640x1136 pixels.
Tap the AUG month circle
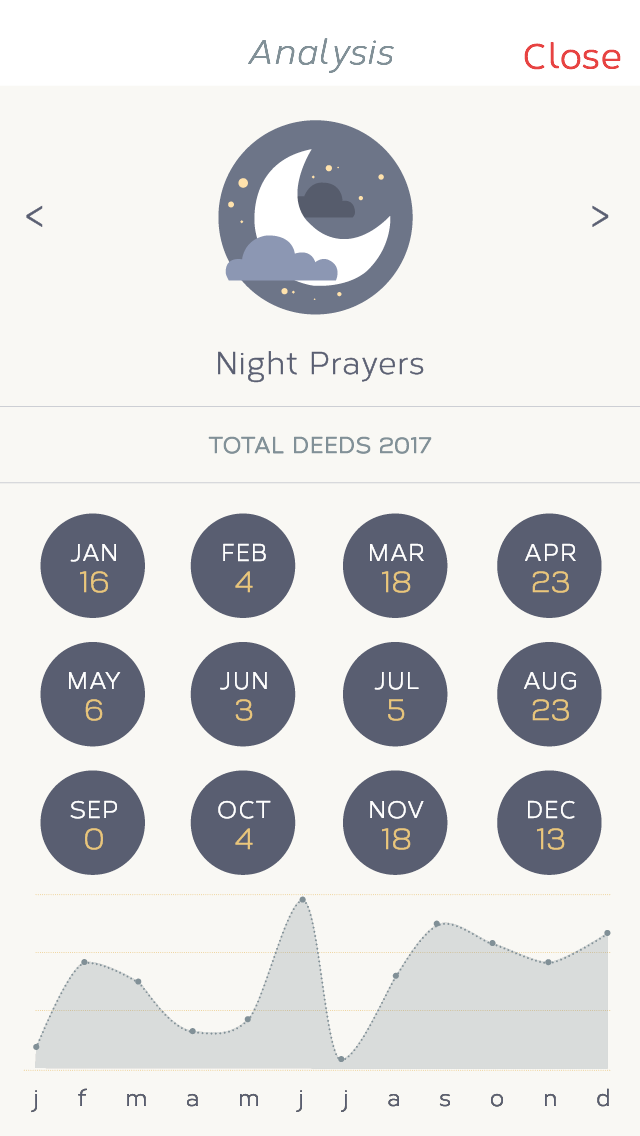[550, 695]
